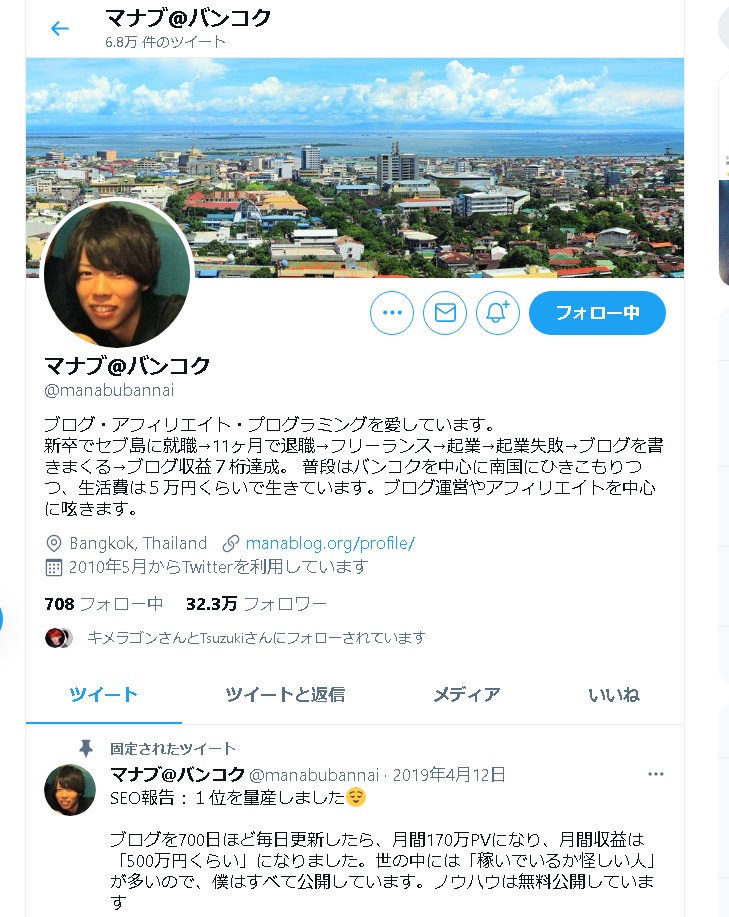View the 32.3万 フォロワー list
The height and width of the screenshot is (917, 729).
click(x=256, y=604)
